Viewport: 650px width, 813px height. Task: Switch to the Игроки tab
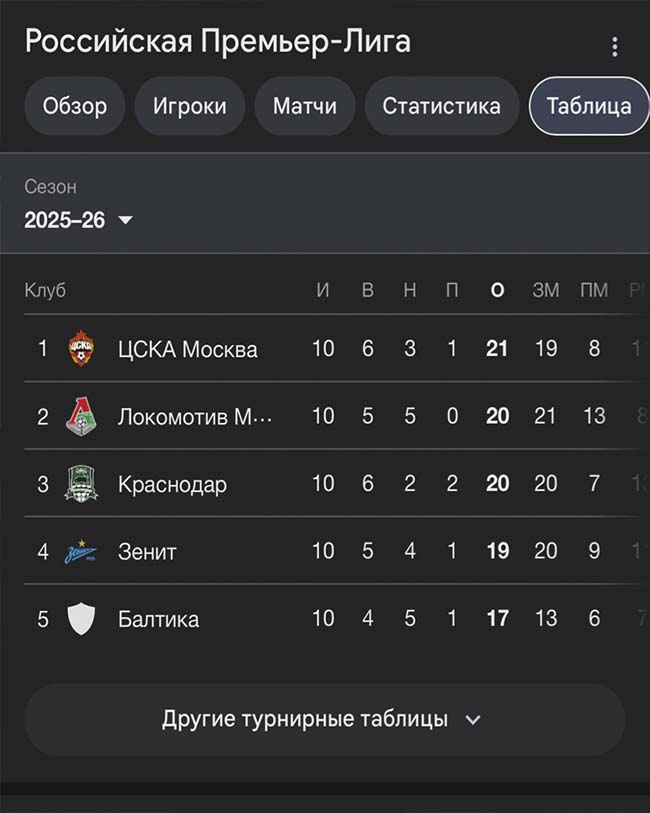[x=190, y=106]
